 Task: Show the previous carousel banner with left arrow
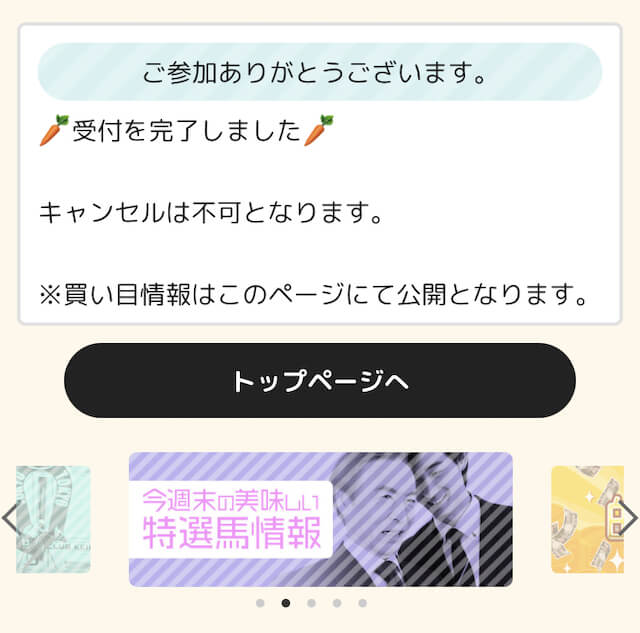9,518
